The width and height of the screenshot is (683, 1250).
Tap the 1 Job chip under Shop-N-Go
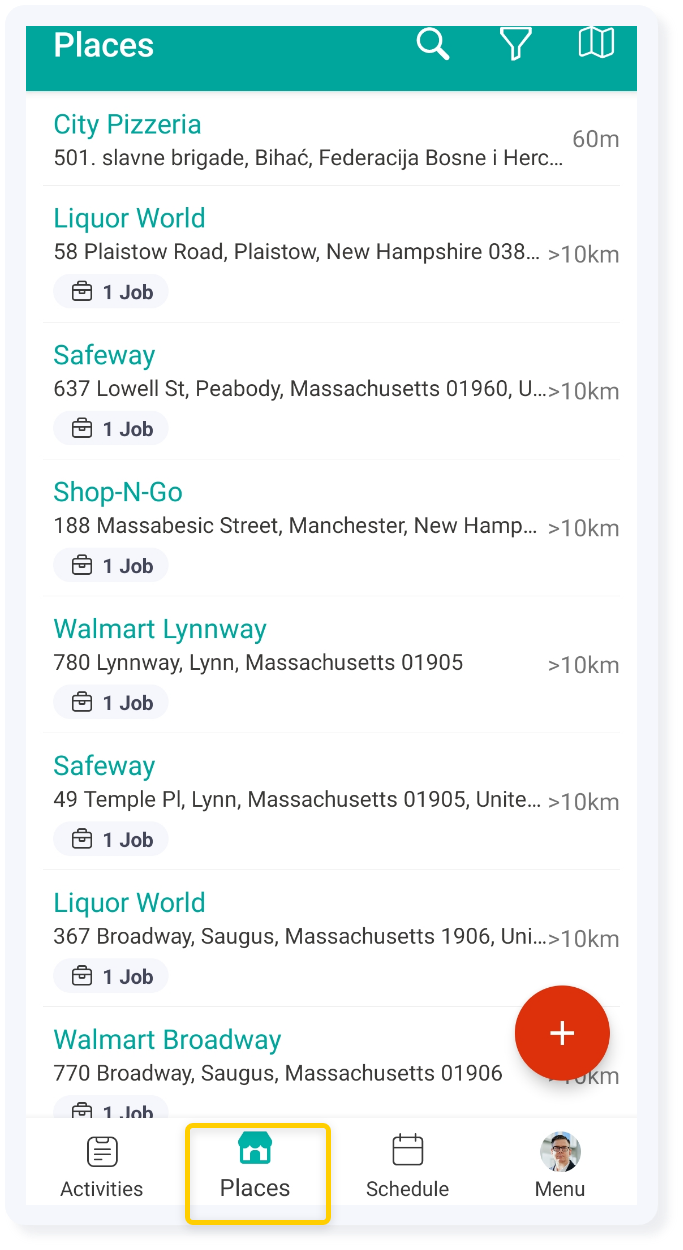pos(111,566)
